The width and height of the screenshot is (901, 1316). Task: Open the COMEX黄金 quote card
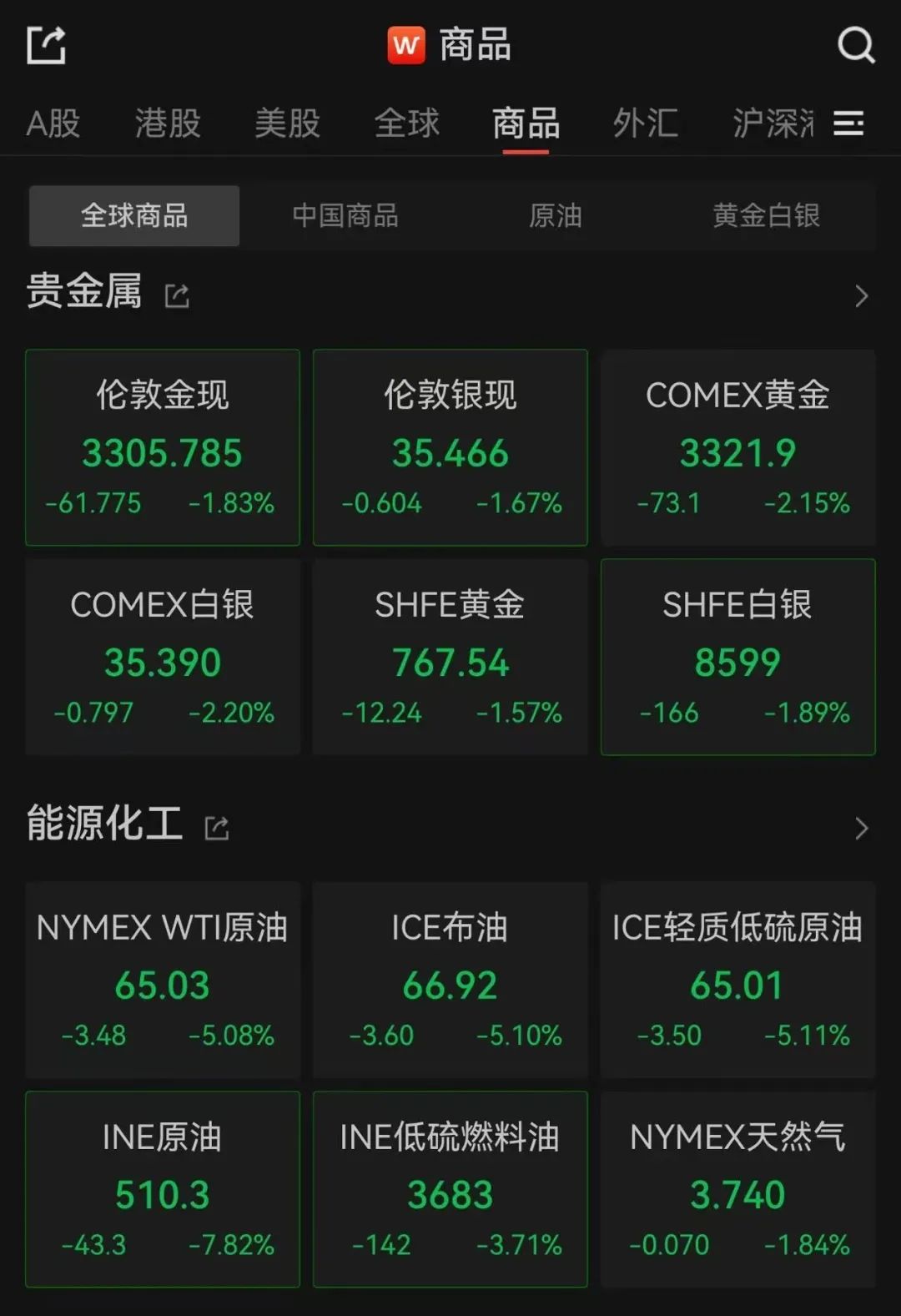737,447
